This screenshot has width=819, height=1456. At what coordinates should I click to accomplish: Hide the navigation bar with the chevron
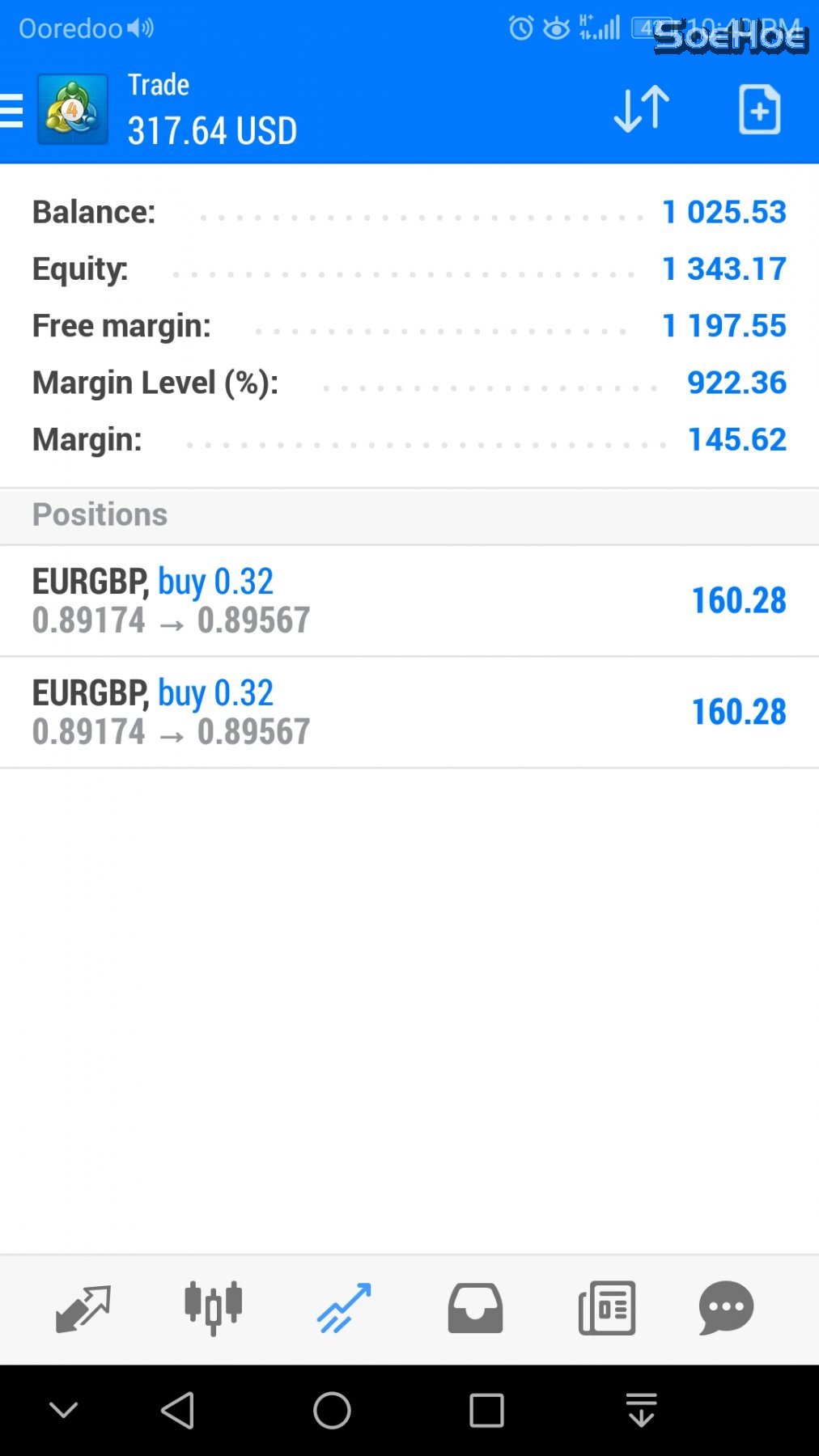(63, 1411)
